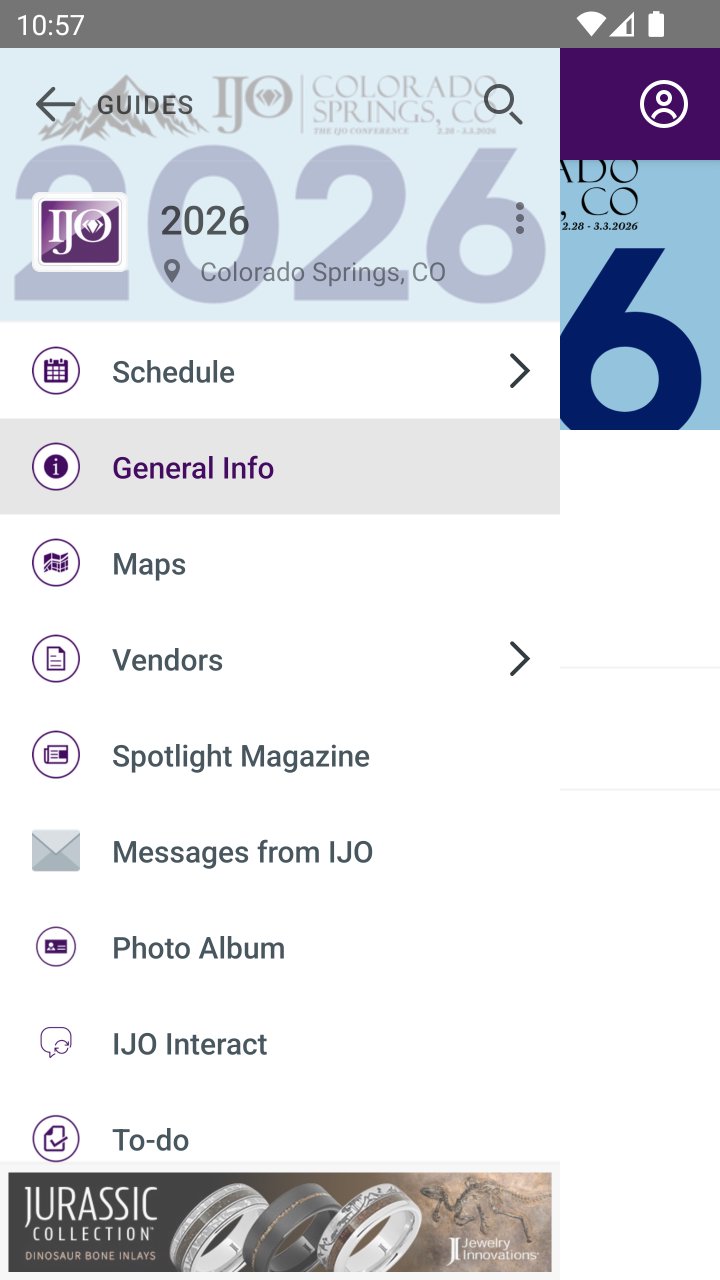The height and width of the screenshot is (1280, 720).
Task: Open Maps
Action: [280, 564]
